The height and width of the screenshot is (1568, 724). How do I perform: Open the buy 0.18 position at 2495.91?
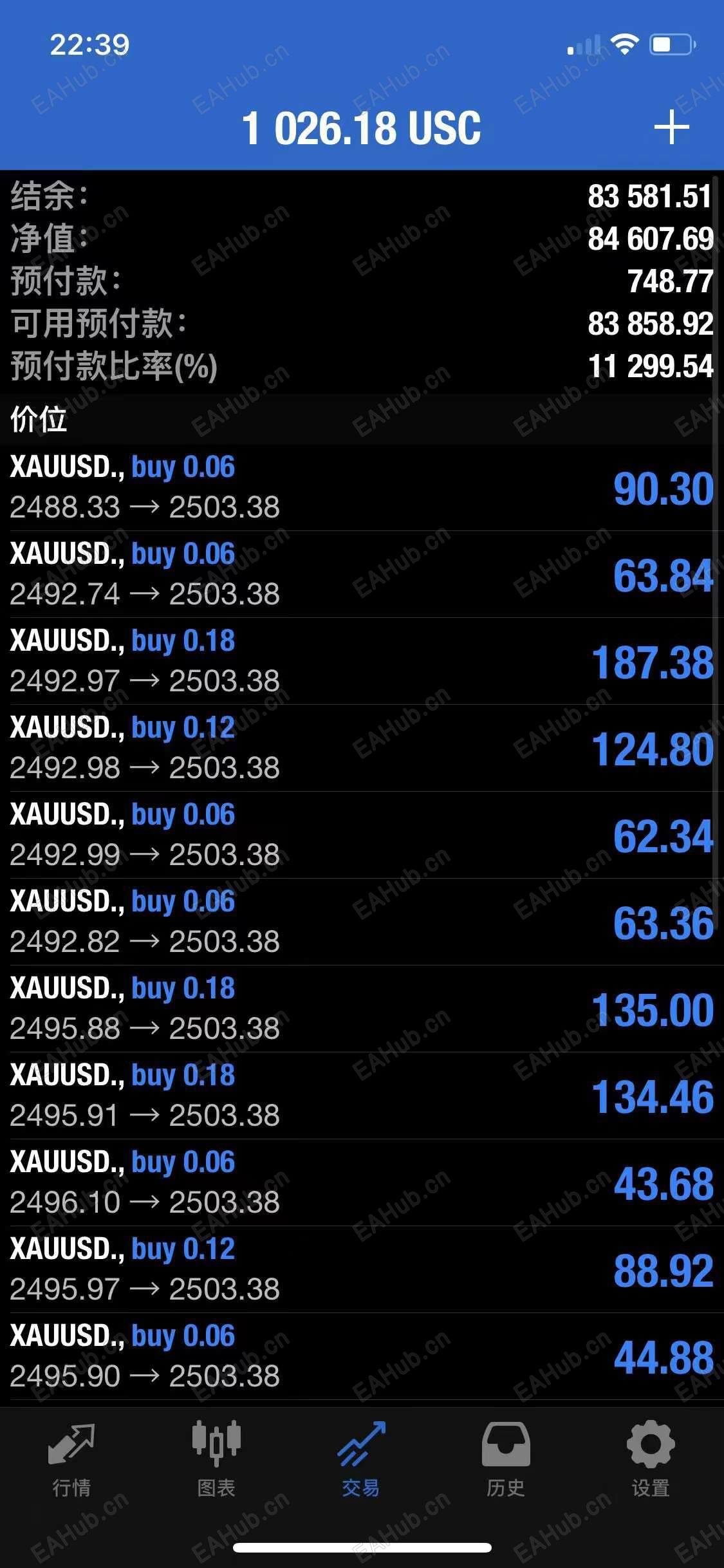coord(362,1096)
